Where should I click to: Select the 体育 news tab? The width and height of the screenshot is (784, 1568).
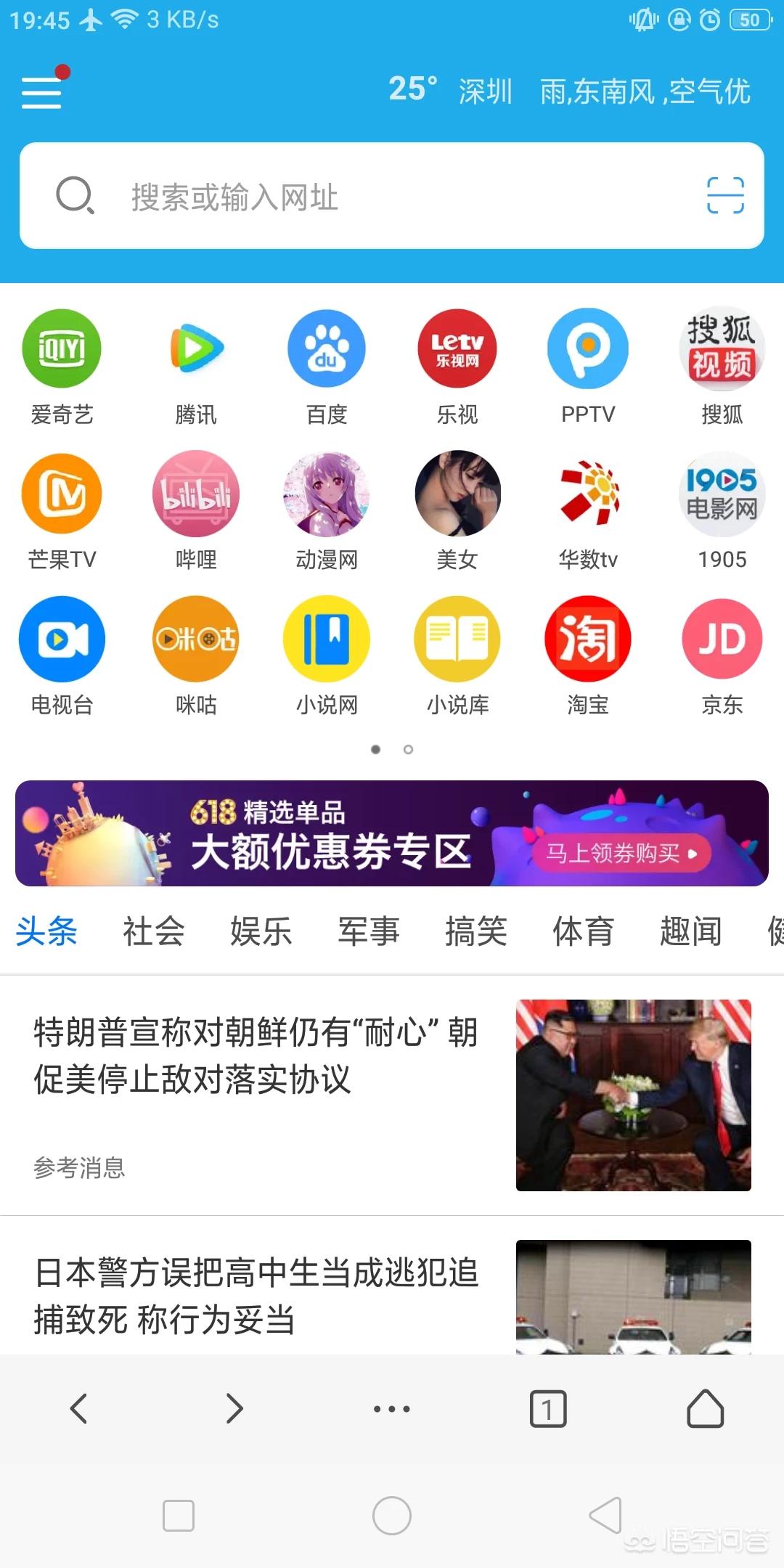coord(584,931)
